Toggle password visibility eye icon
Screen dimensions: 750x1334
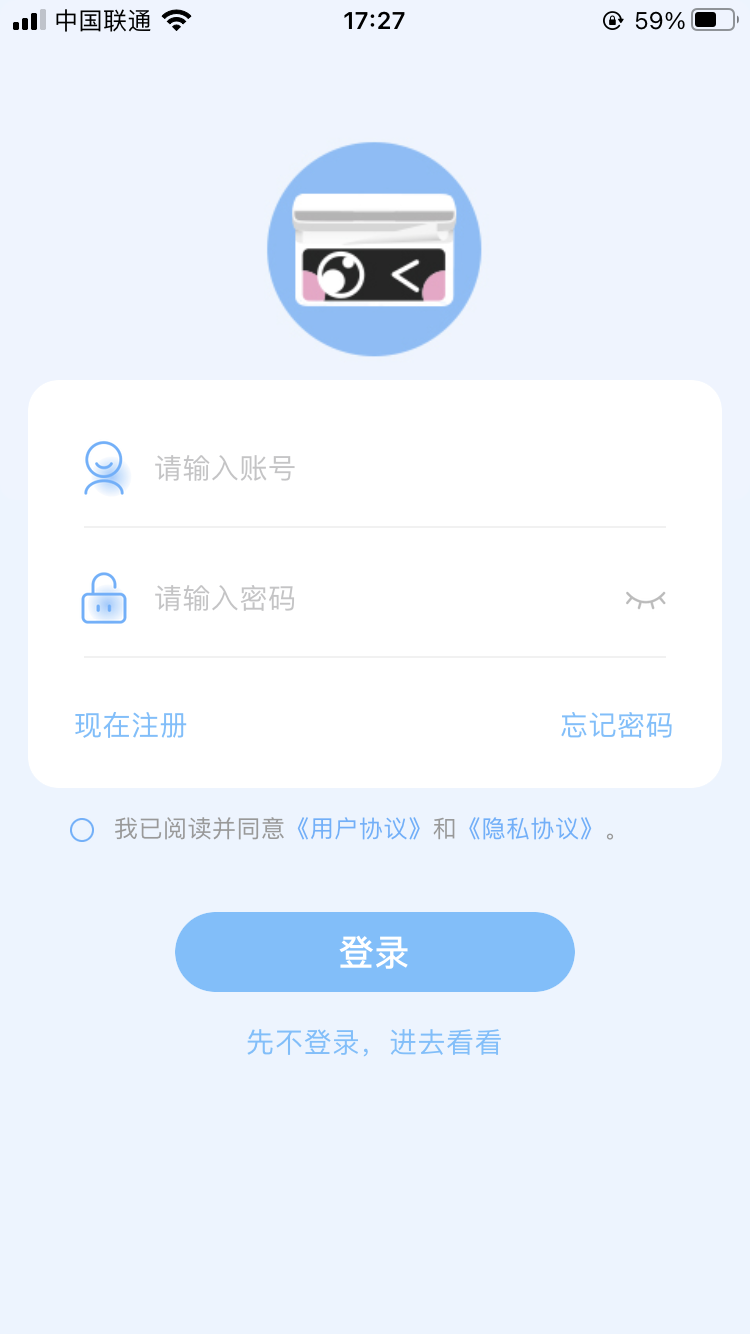645,599
